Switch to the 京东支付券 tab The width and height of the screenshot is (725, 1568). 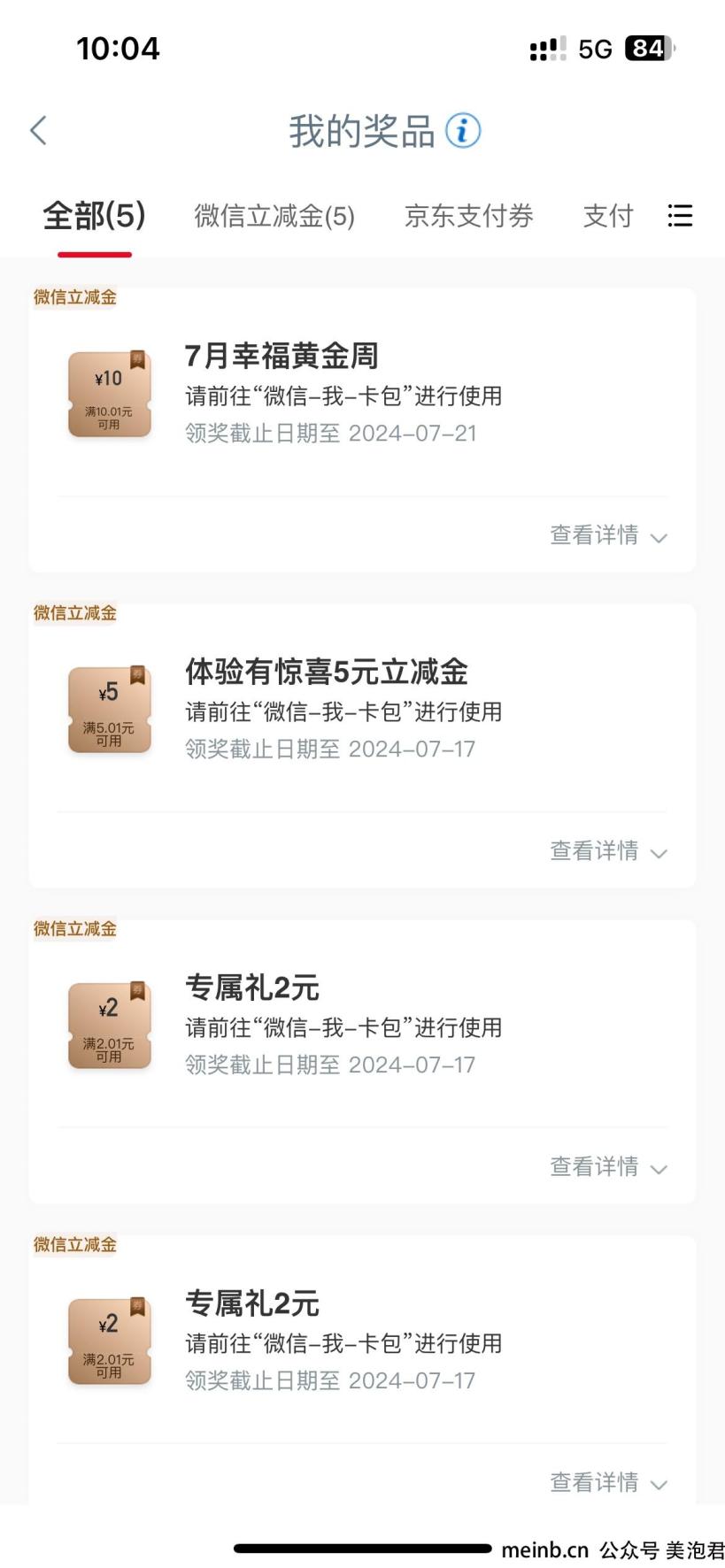[469, 216]
